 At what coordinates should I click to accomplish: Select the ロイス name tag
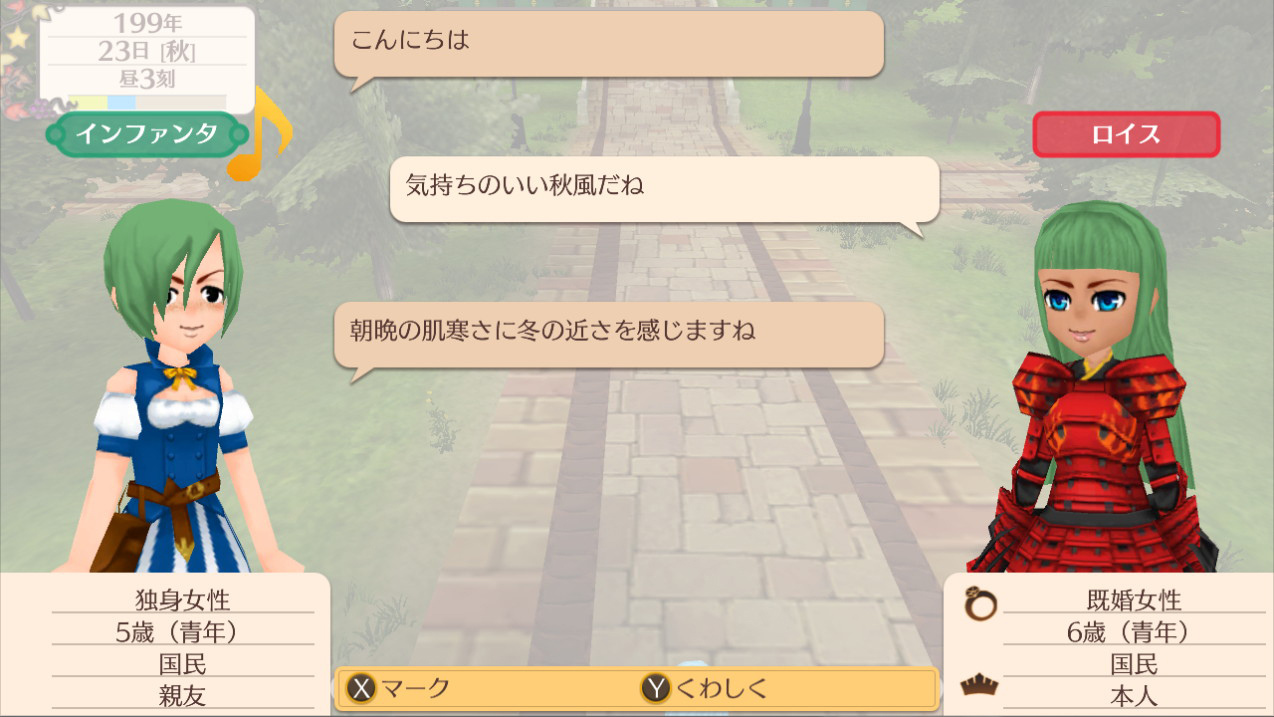[1126, 135]
